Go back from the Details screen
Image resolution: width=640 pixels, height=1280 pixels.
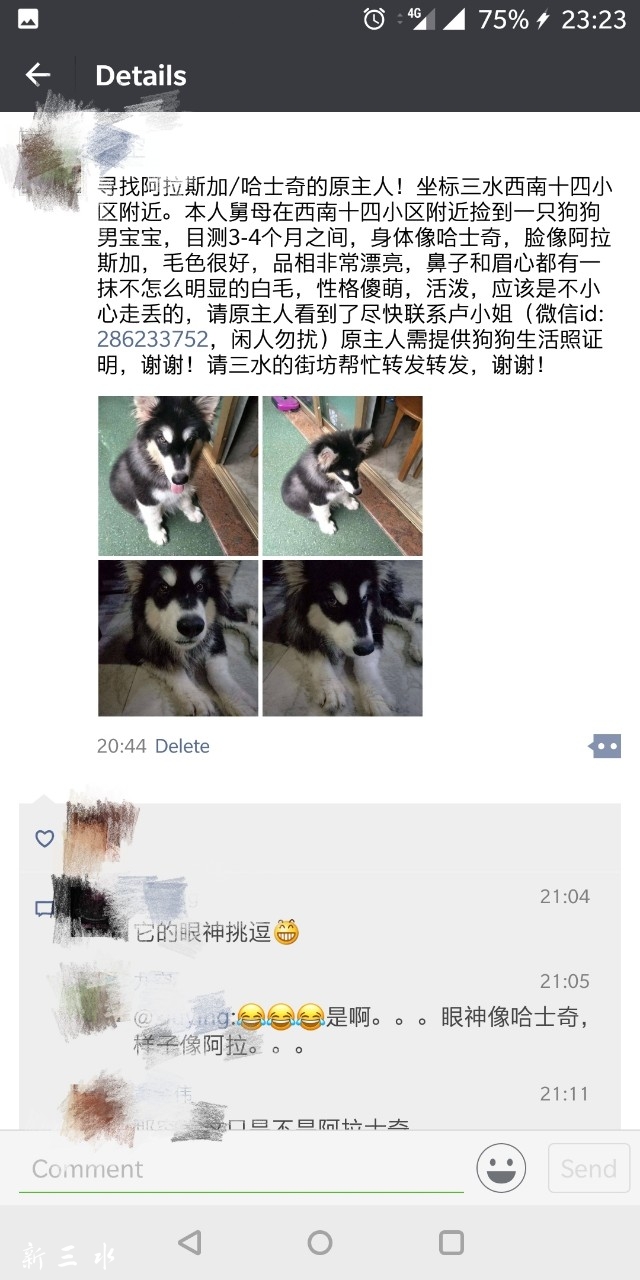38,75
